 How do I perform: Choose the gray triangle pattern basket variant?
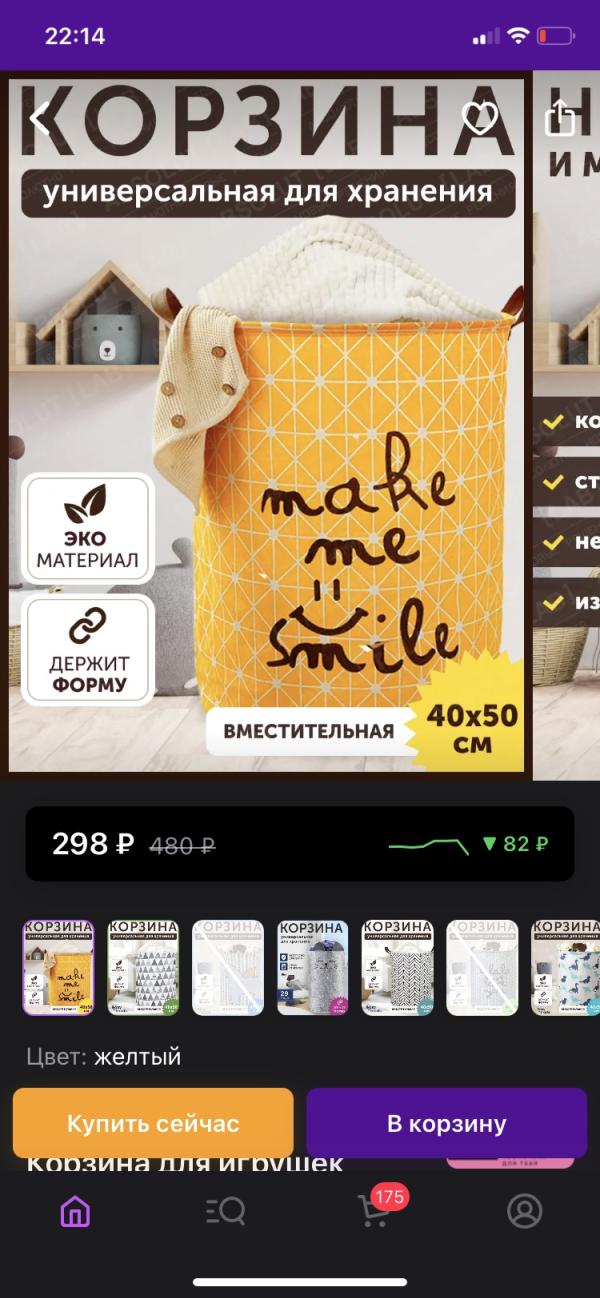tap(143, 968)
